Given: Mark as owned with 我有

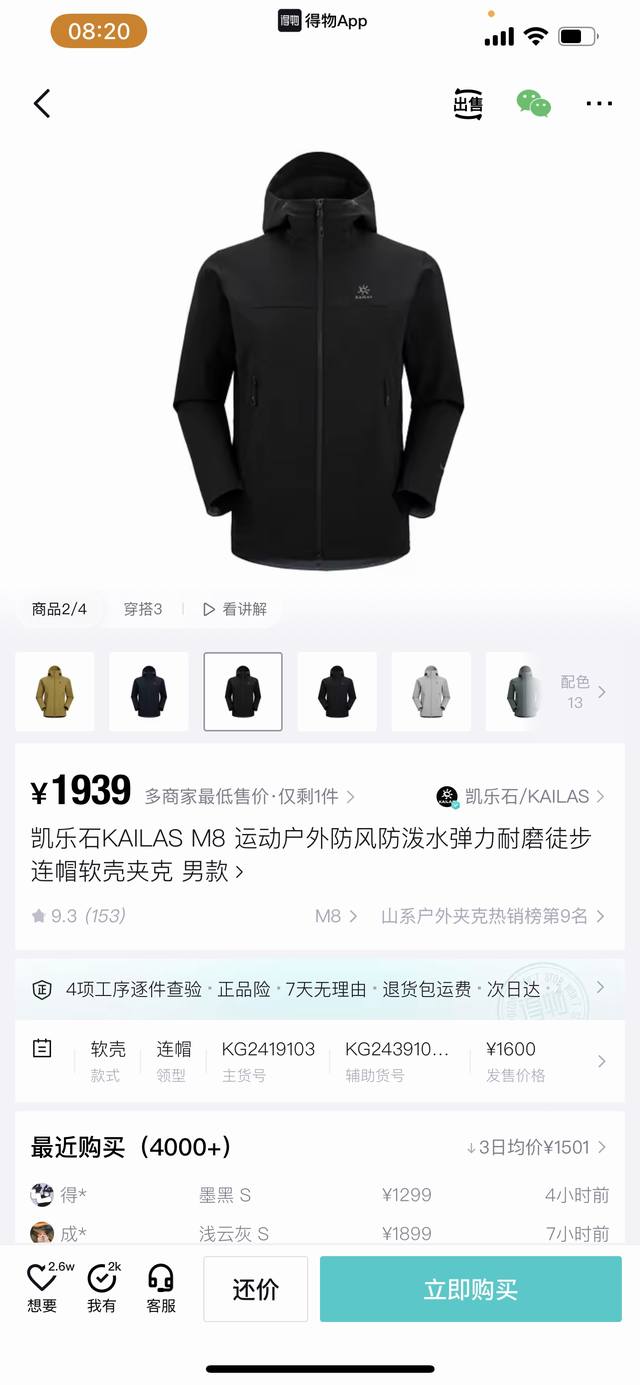Looking at the screenshot, I should (x=102, y=1288).
